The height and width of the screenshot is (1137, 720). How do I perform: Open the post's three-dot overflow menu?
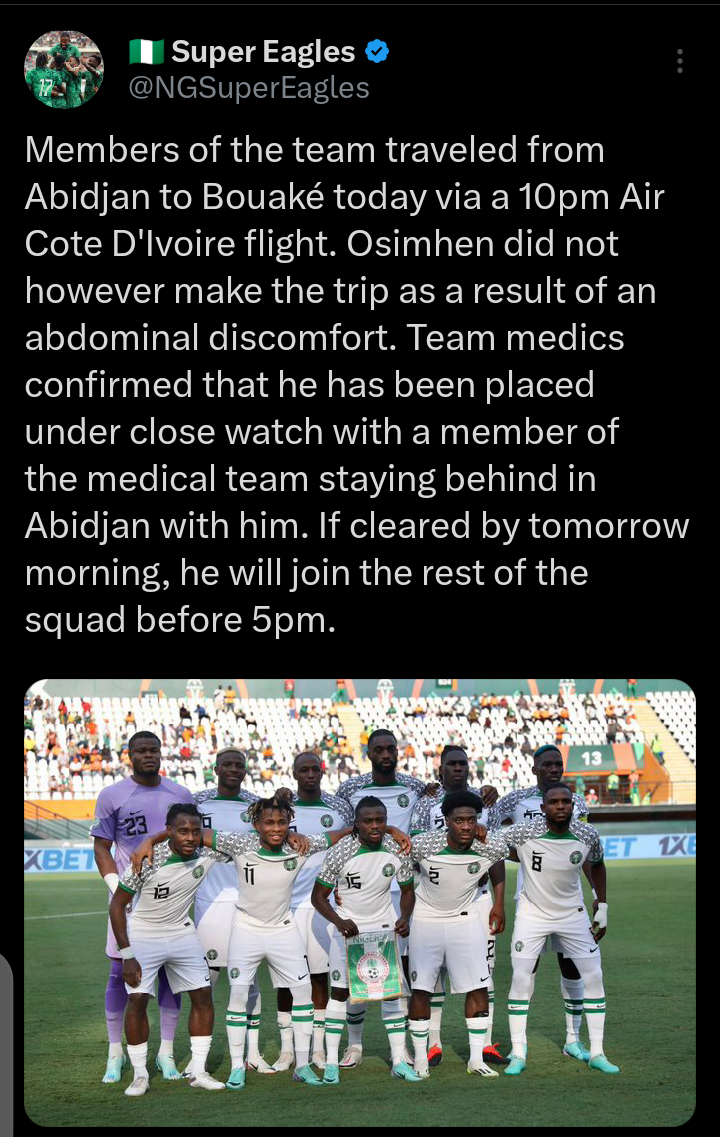[x=679, y=61]
